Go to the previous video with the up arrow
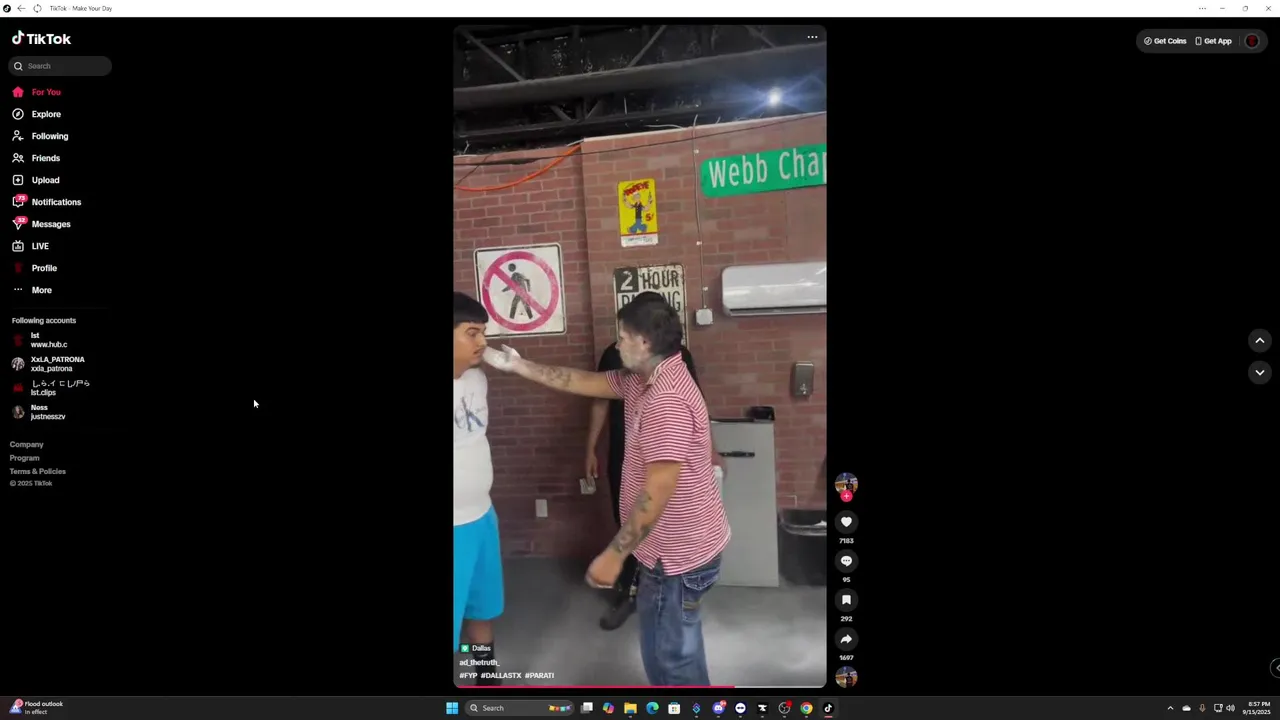The height and width of the screenshot is (720, 1280). pos(1259,341)
